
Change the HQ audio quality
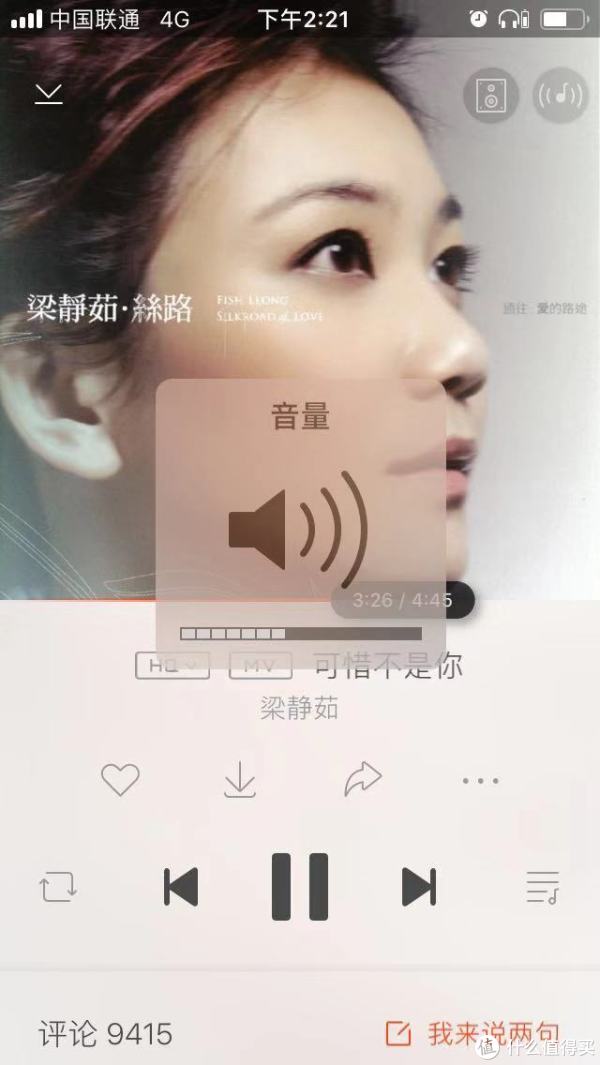click(172, 665)
